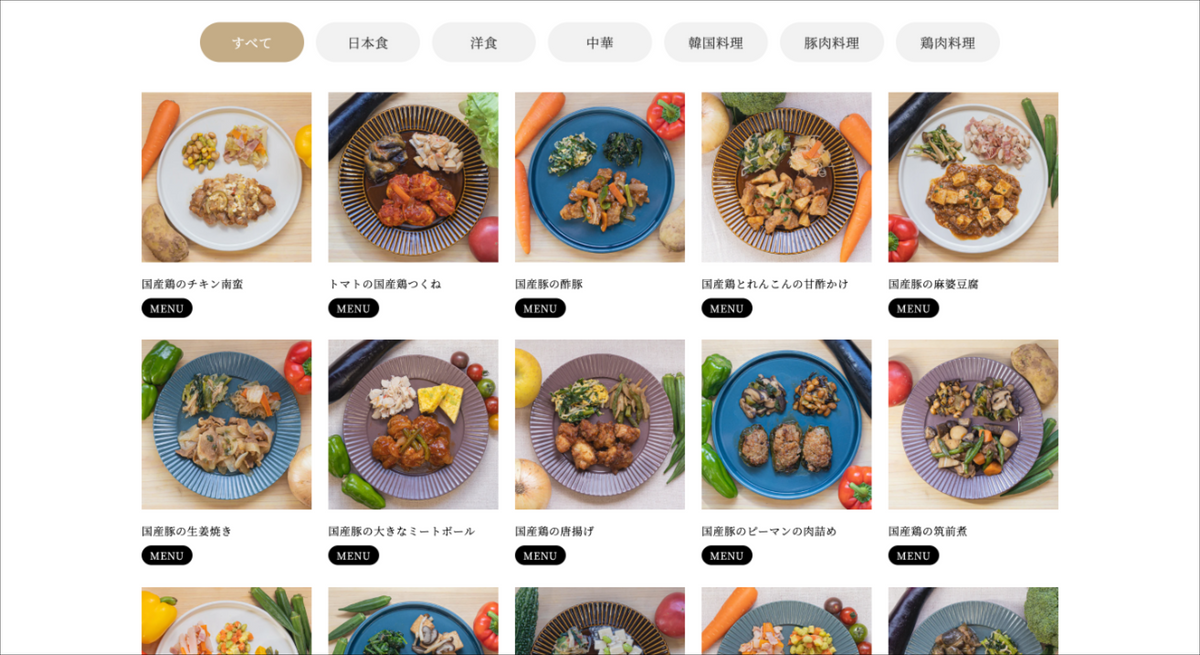1200x655 pixels.
Task: View MENU of 国産鶏の筑前煮
Action: 913,555
